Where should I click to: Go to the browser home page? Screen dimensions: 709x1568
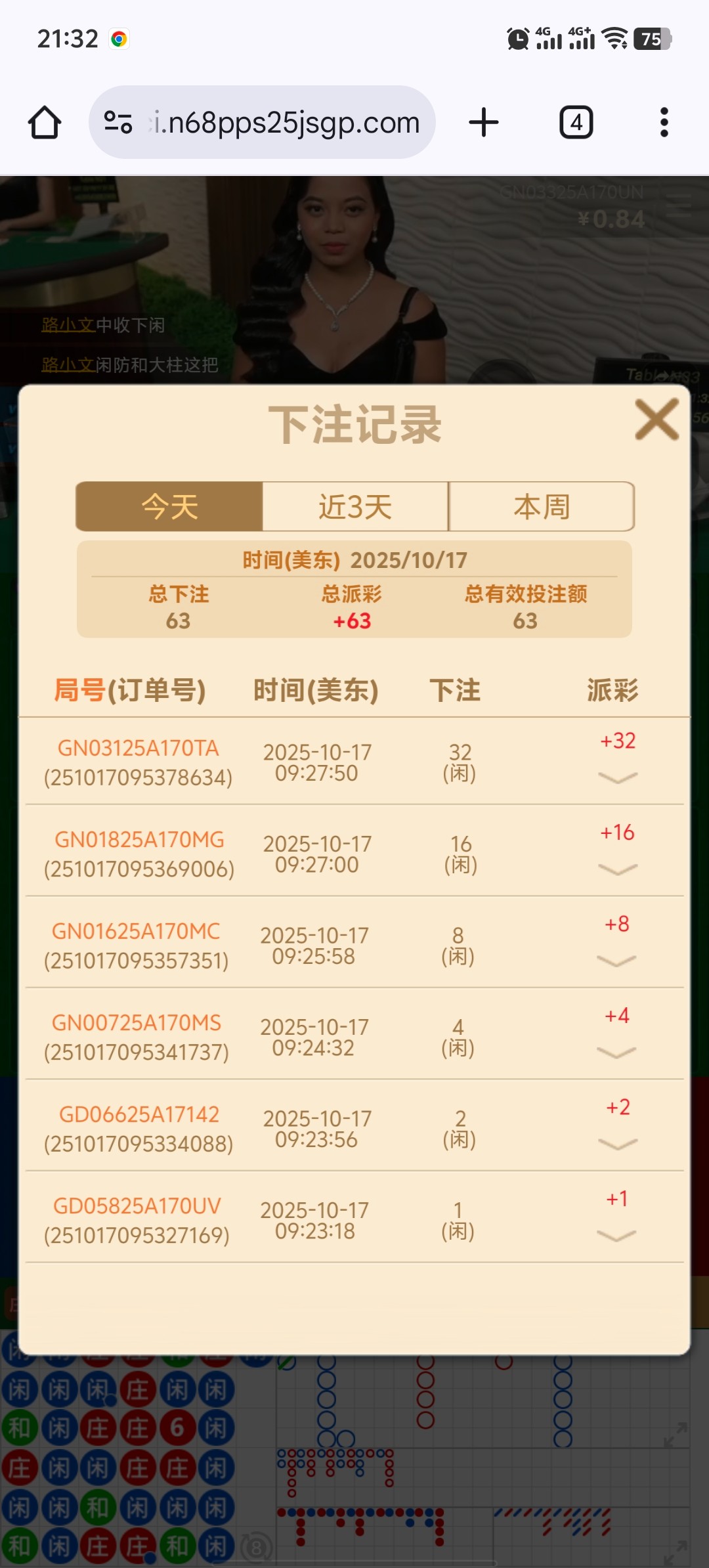[x=45, y=123]
